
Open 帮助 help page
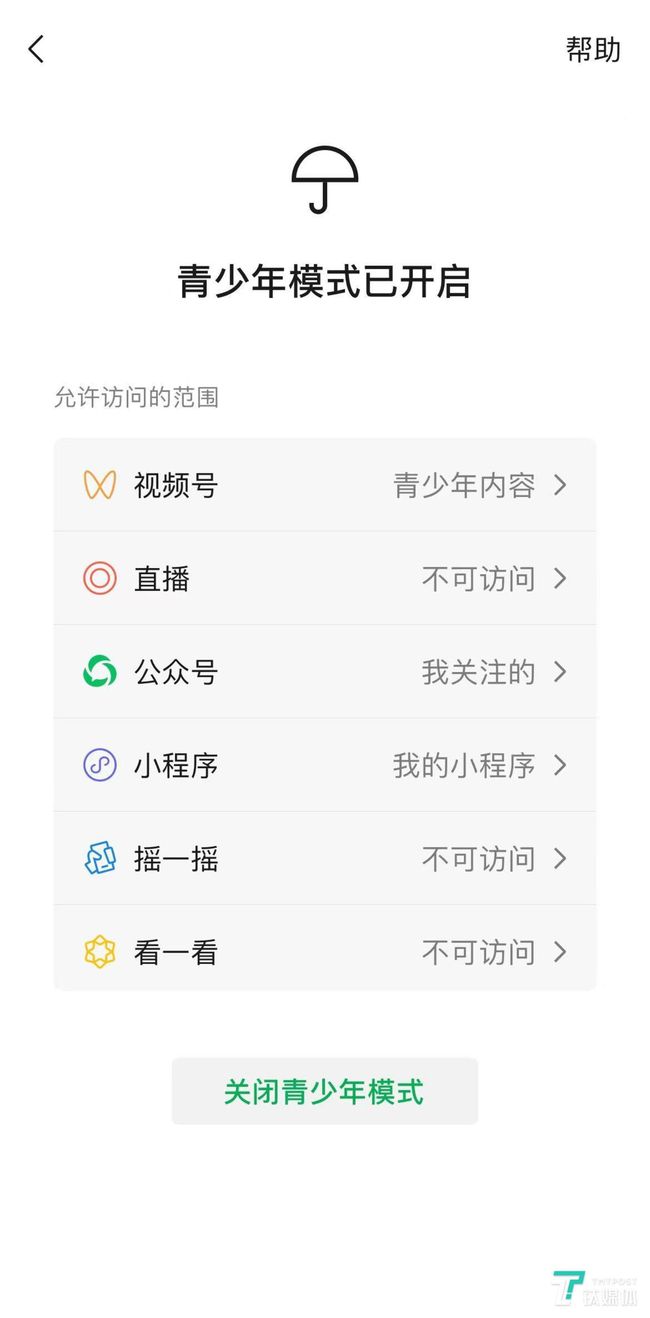click(x=593, y=50)
